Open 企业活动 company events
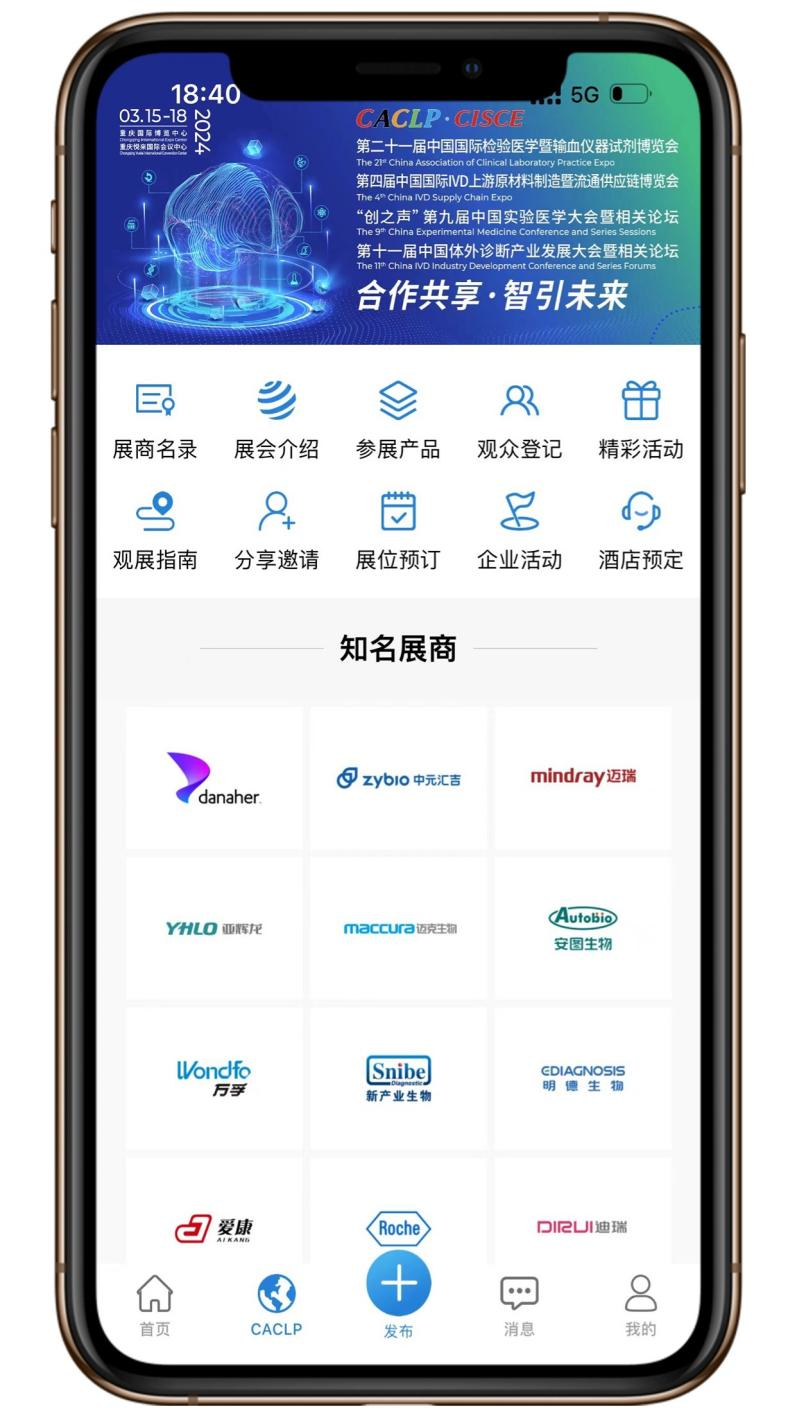 point(519,530)
